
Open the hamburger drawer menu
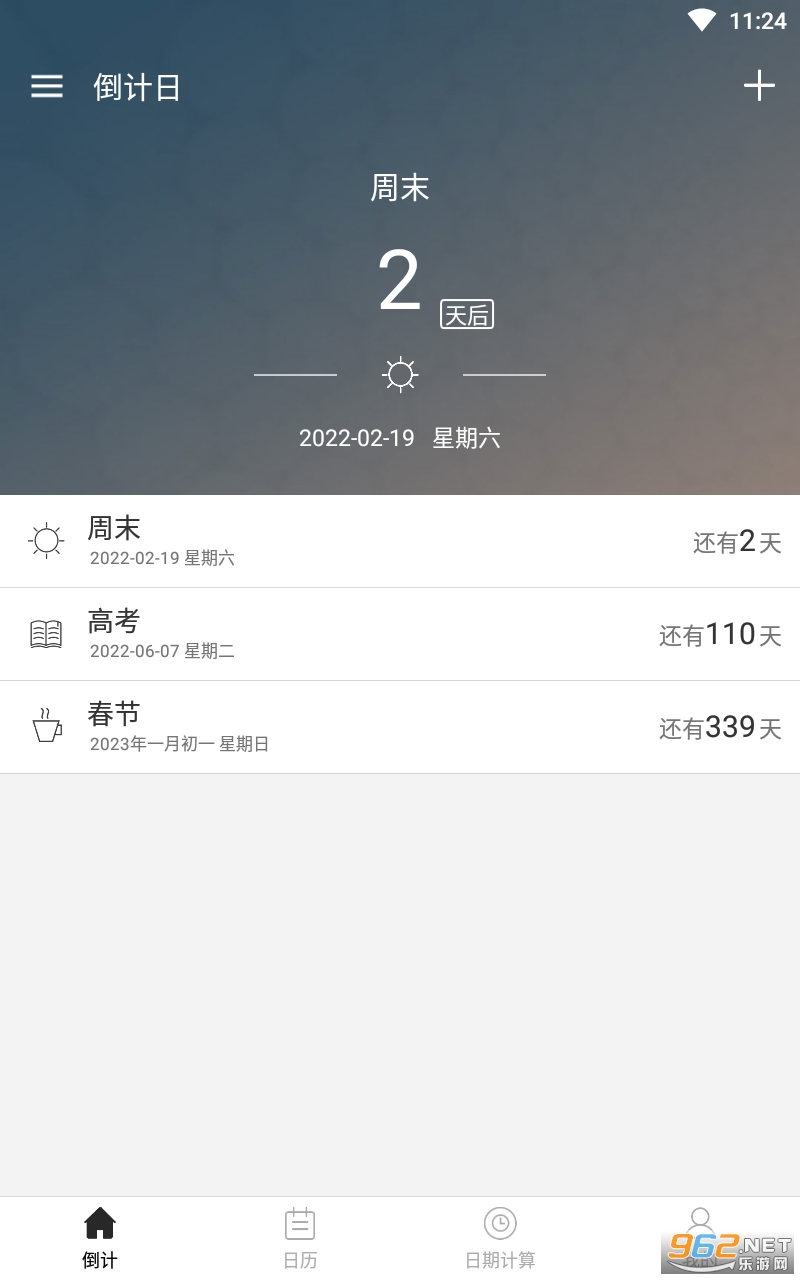click(x=47, y=87)
